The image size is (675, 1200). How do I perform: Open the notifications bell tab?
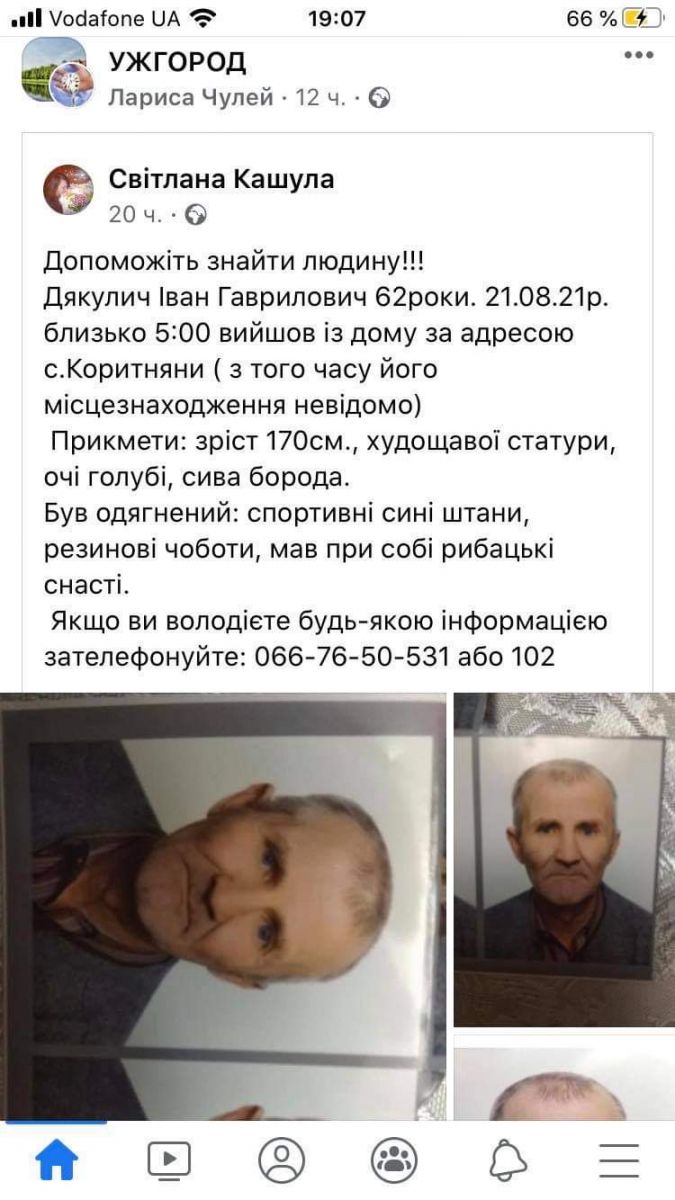507,1160
